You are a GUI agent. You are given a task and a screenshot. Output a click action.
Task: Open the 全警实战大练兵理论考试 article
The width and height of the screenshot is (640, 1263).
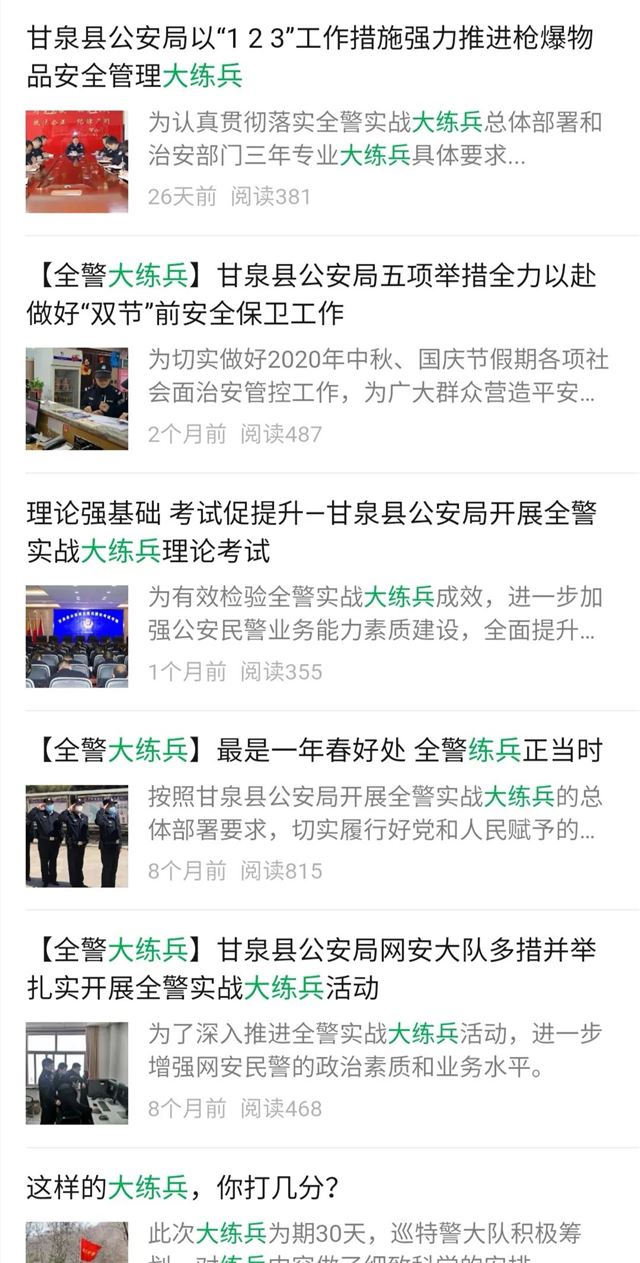coord(310,531)
